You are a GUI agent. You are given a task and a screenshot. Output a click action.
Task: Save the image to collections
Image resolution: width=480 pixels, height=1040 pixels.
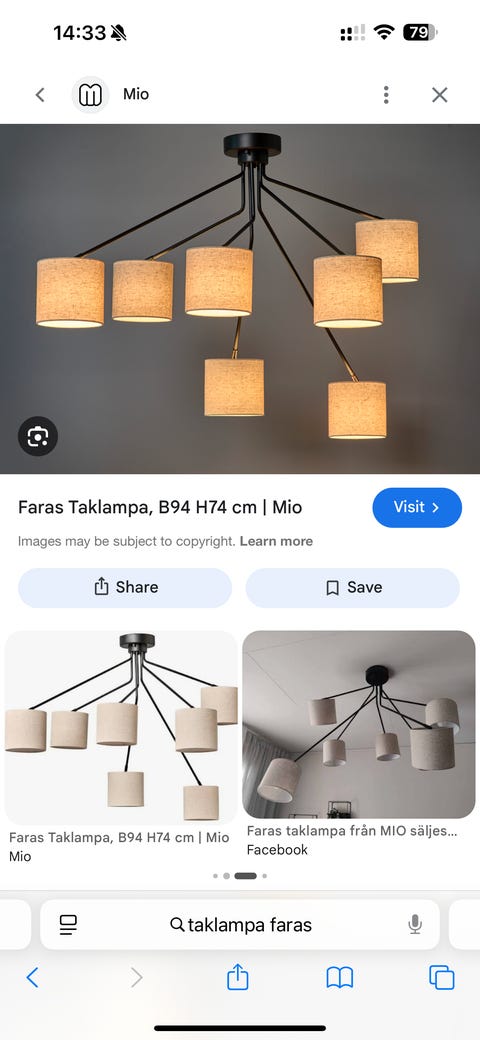(353, 588)
